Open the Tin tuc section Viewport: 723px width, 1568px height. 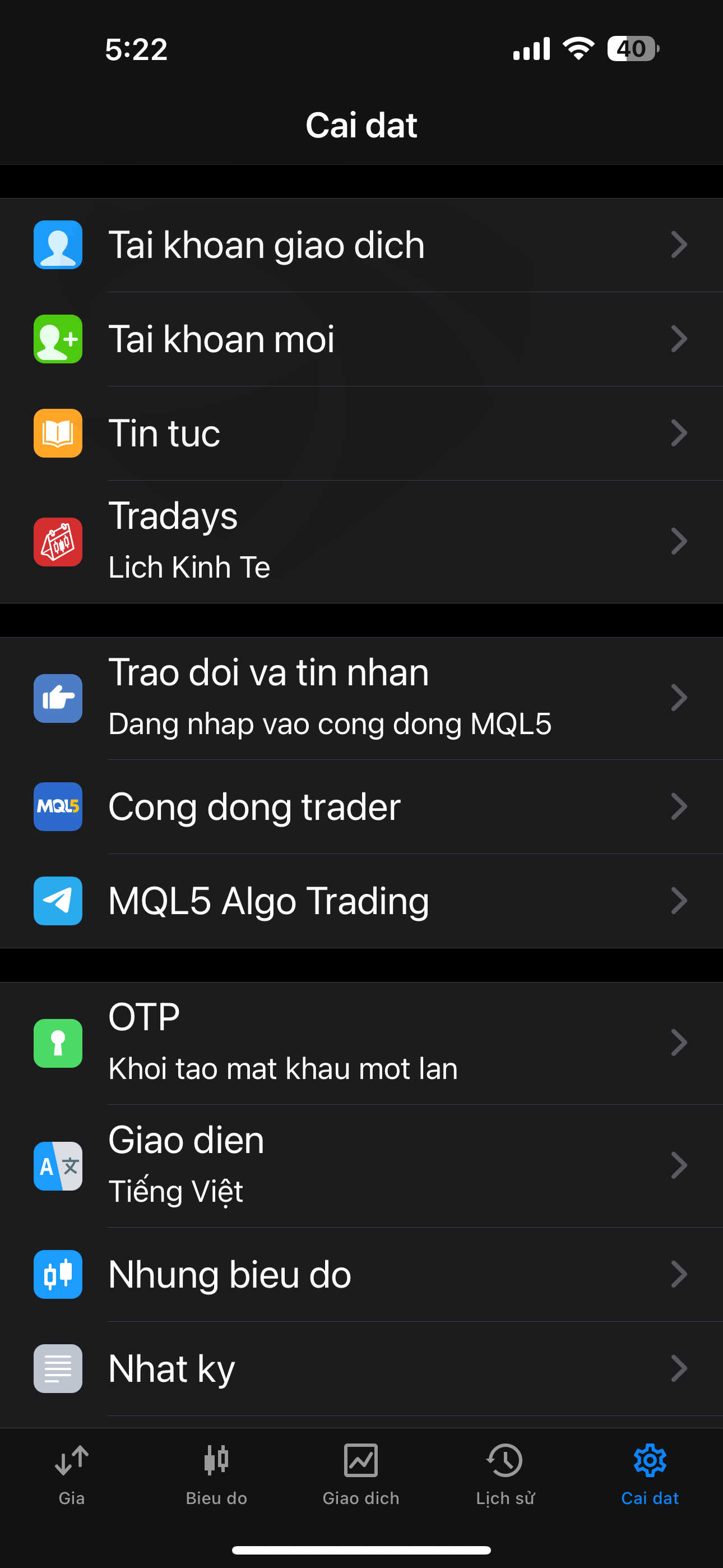(x=361, y=433)
